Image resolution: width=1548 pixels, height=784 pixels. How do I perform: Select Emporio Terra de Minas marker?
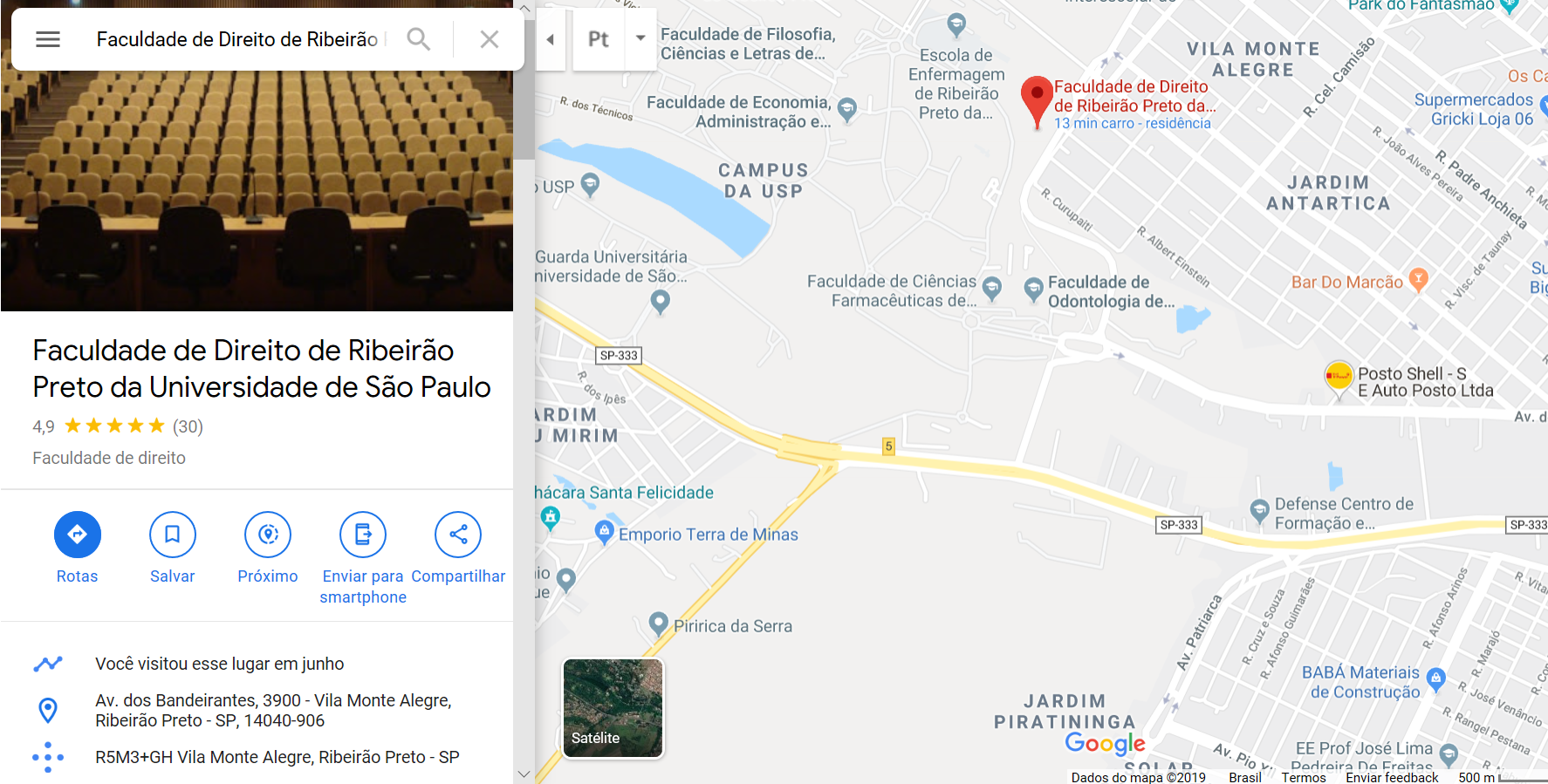click(x=604, y=530)
